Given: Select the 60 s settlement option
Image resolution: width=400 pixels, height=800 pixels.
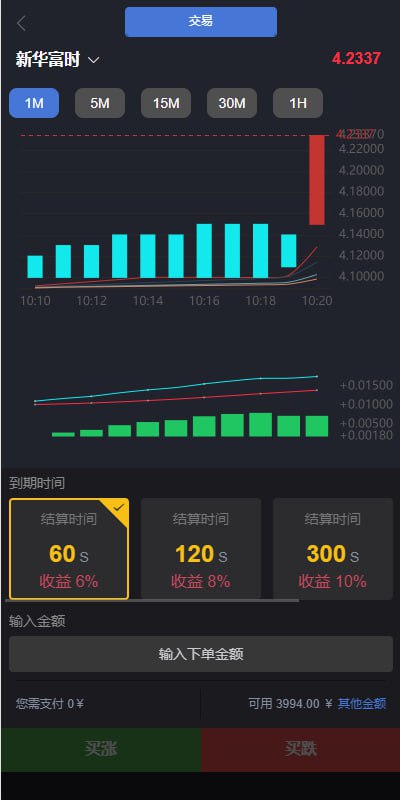Looking at the screenshot, I should pyautogui.click(x=69, y=548).
